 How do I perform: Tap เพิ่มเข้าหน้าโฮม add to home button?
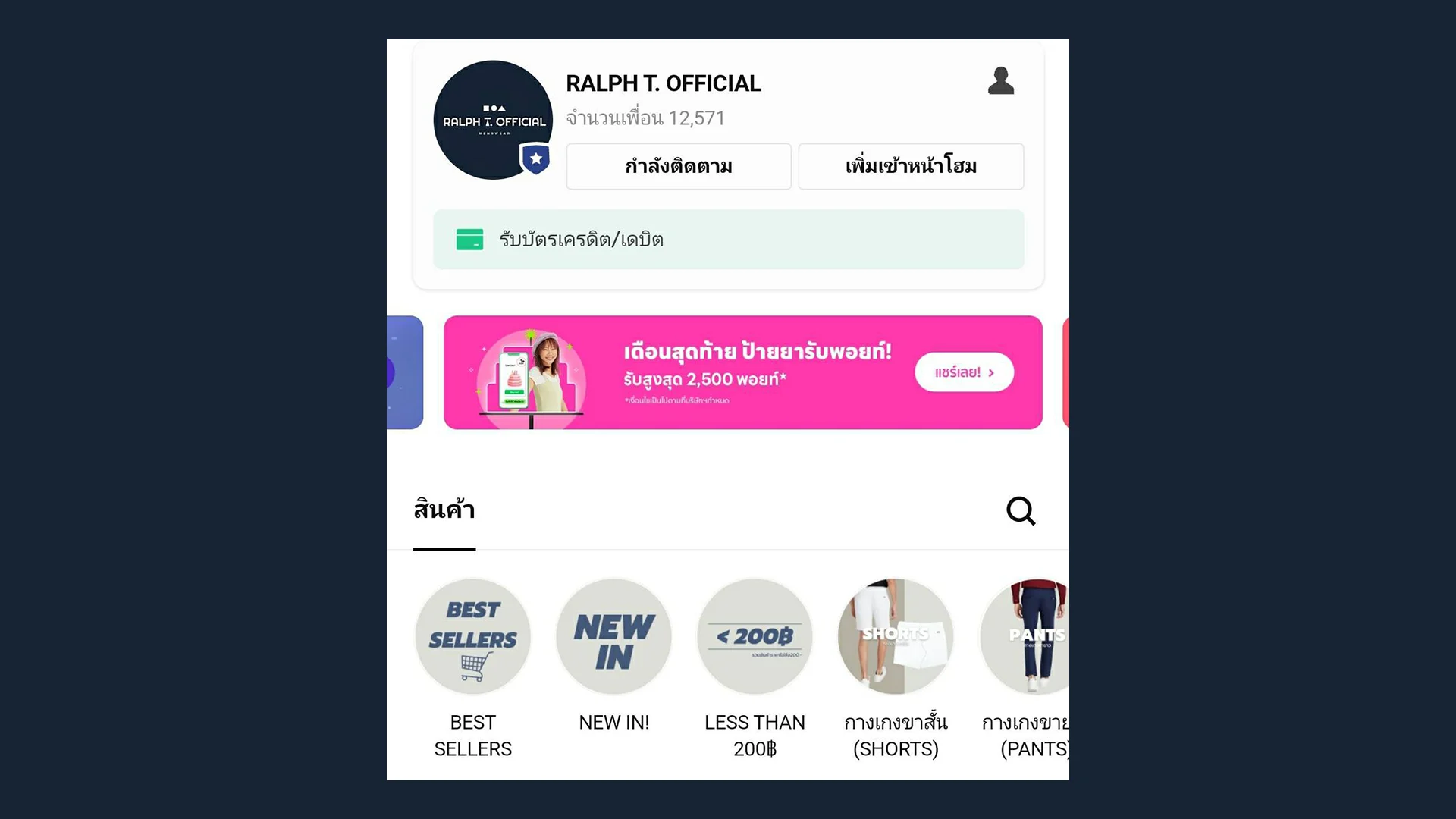click(911, 166)
